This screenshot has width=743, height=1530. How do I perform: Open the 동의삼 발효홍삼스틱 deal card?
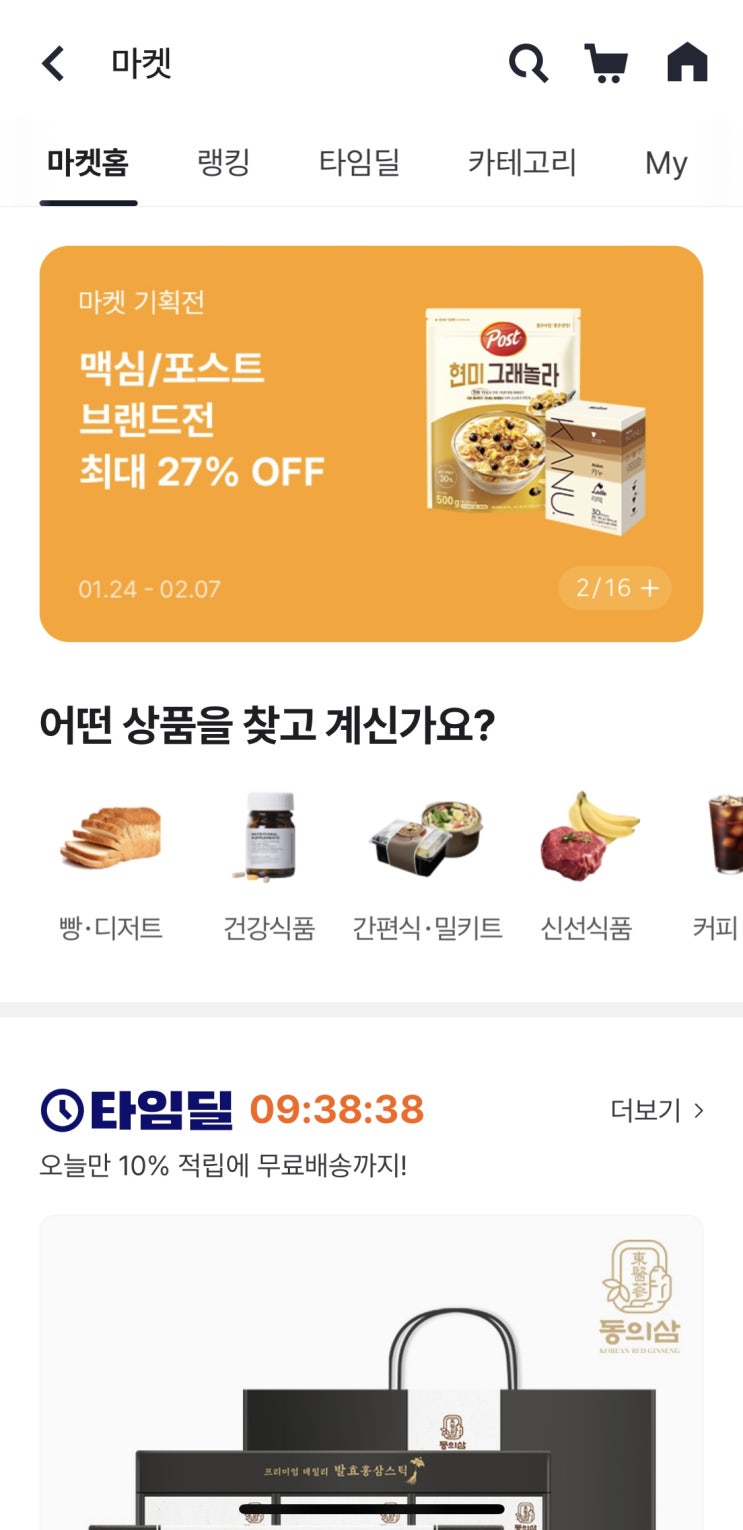(x=371, y=1380)
